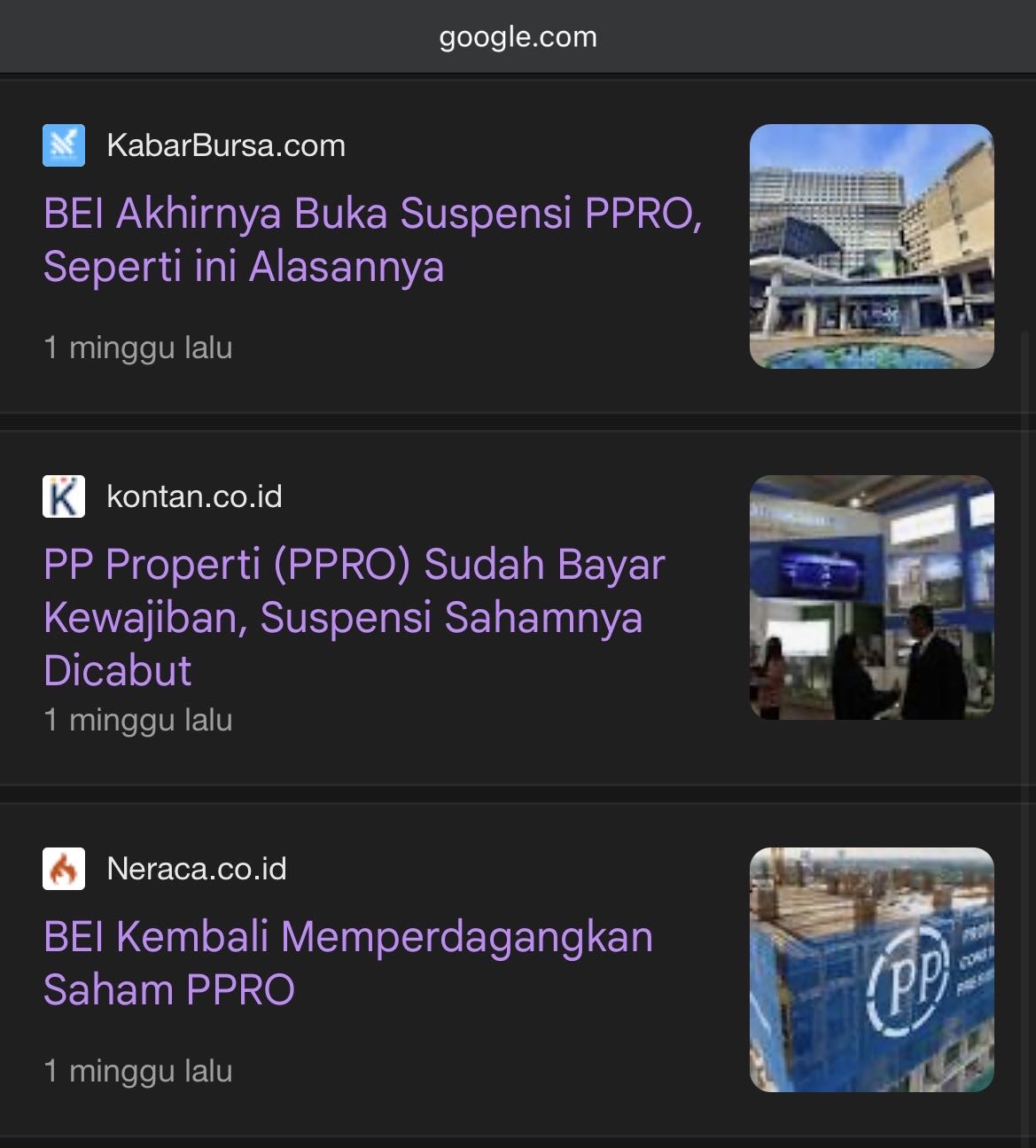Select the Neraca.co.id article PP thumbnail
This screenshot has width=1036, height=1148.
(x=871, y=970)
